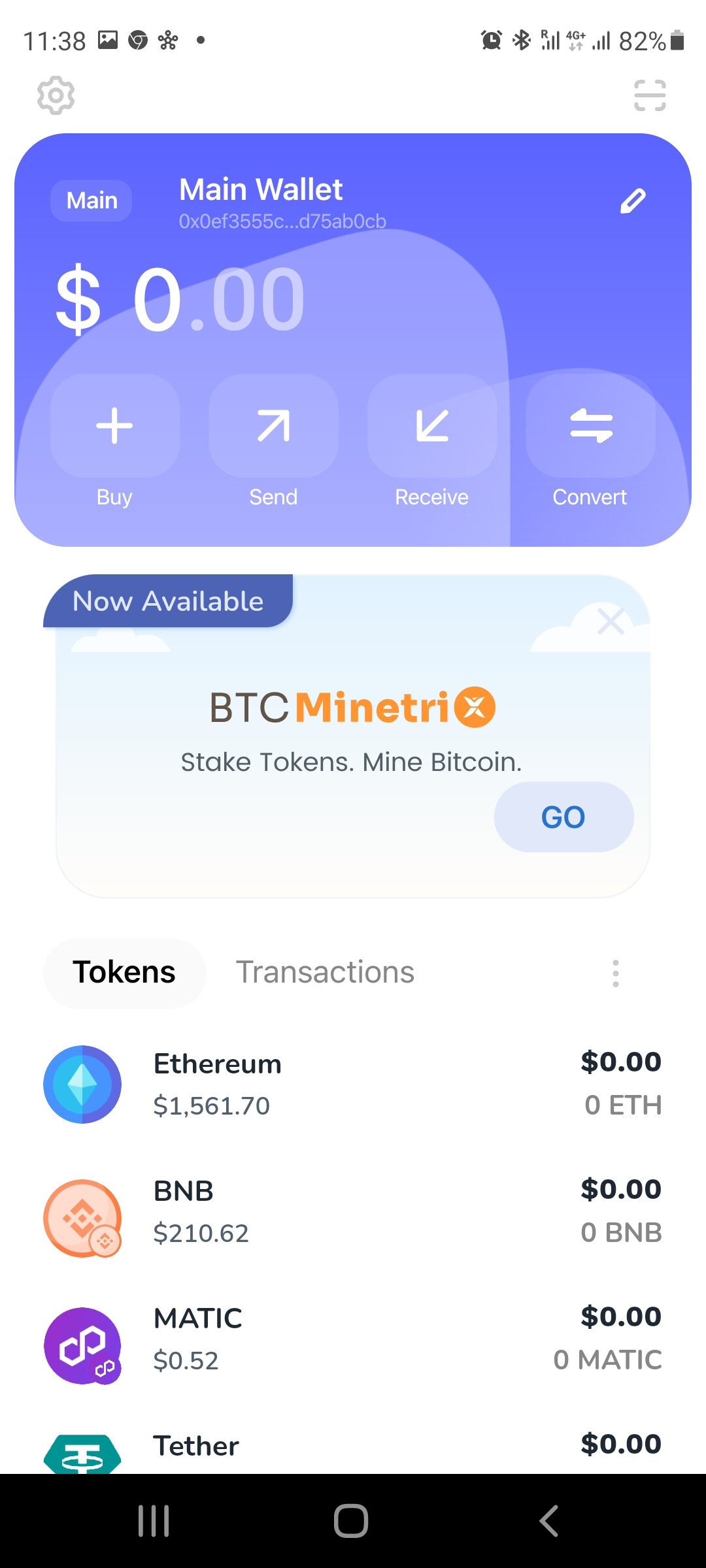Dismiss the BTC Minetrix banner
706x1568 pixels.
click(611, 621)
